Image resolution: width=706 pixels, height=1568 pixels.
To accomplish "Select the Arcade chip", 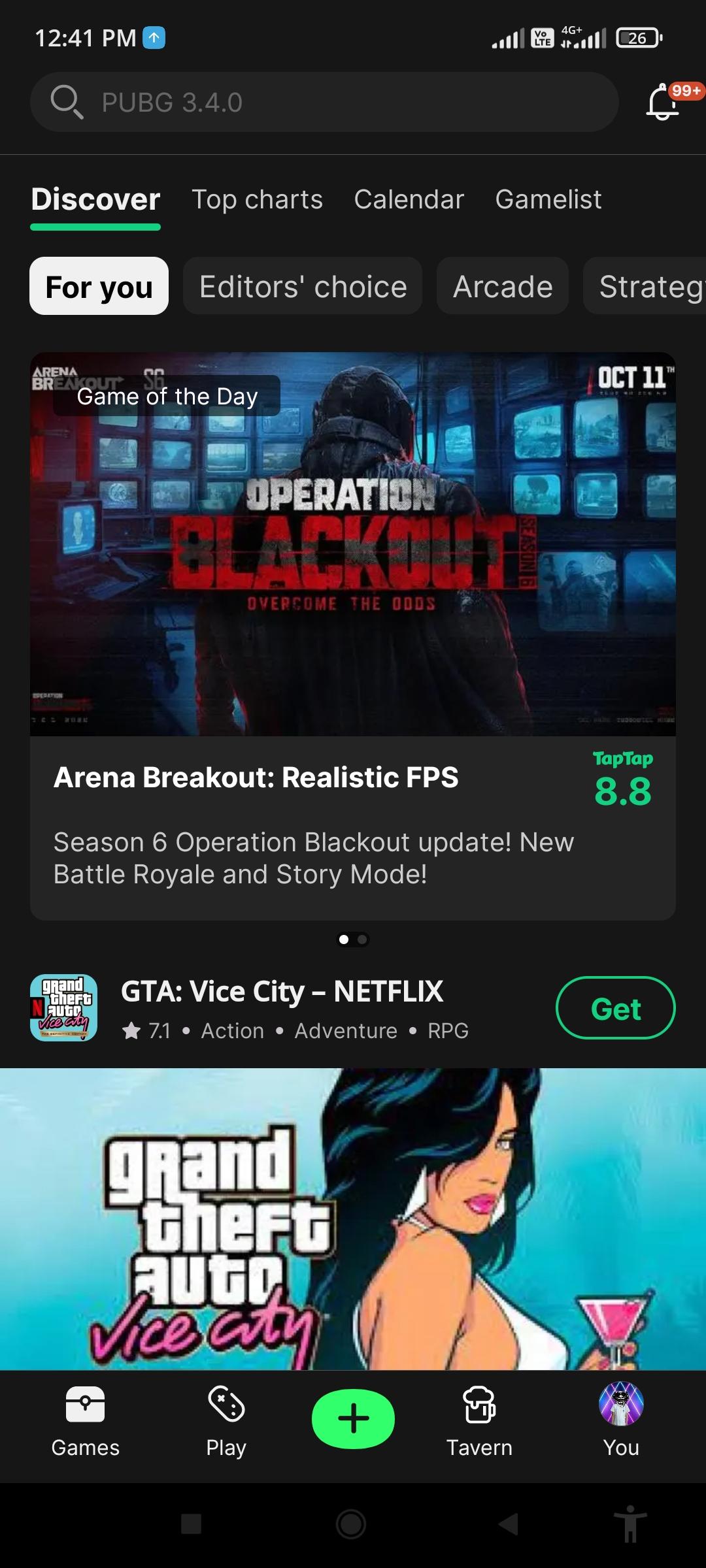I will click(x=503, y=286).
